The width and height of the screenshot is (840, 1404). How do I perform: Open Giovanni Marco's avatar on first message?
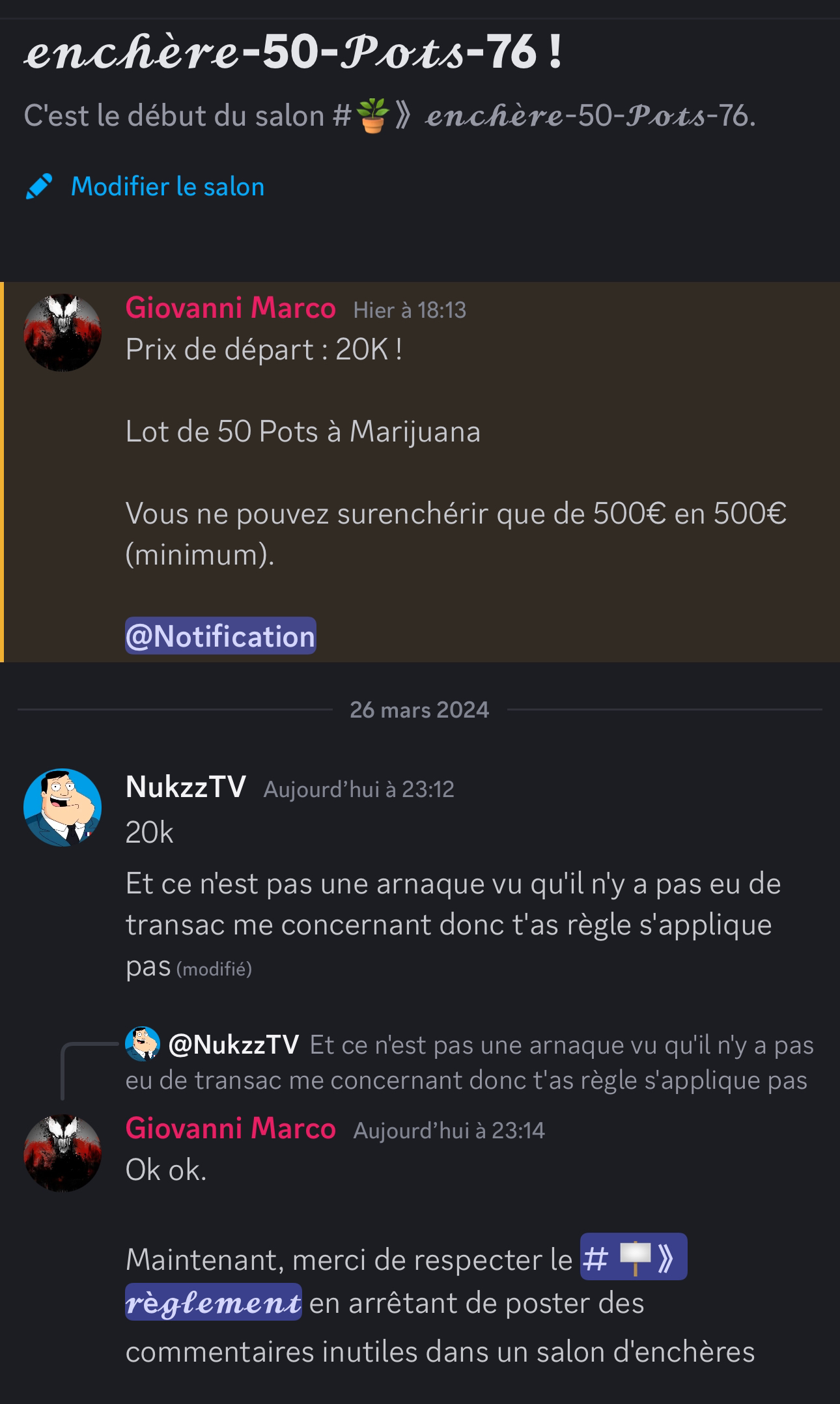(63, 333)
